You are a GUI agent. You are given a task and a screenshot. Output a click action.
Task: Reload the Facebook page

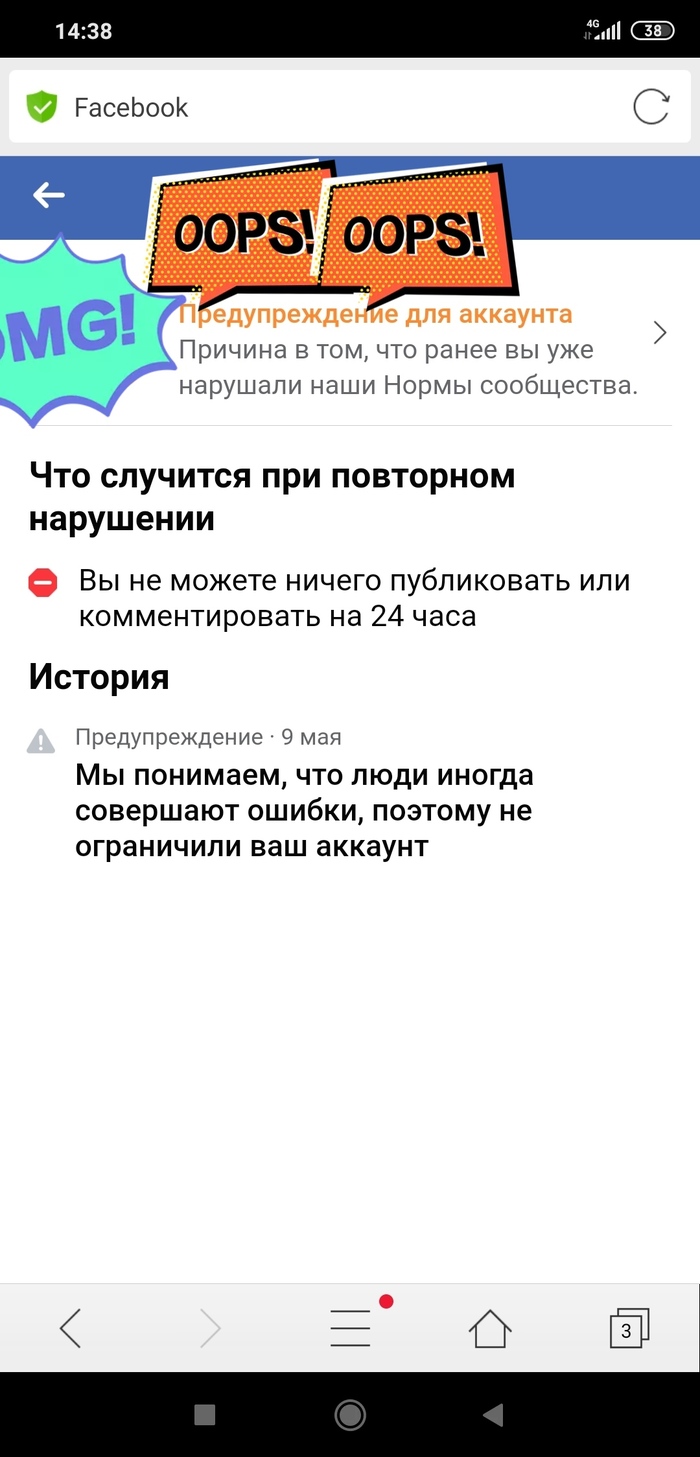coord(651,107)
